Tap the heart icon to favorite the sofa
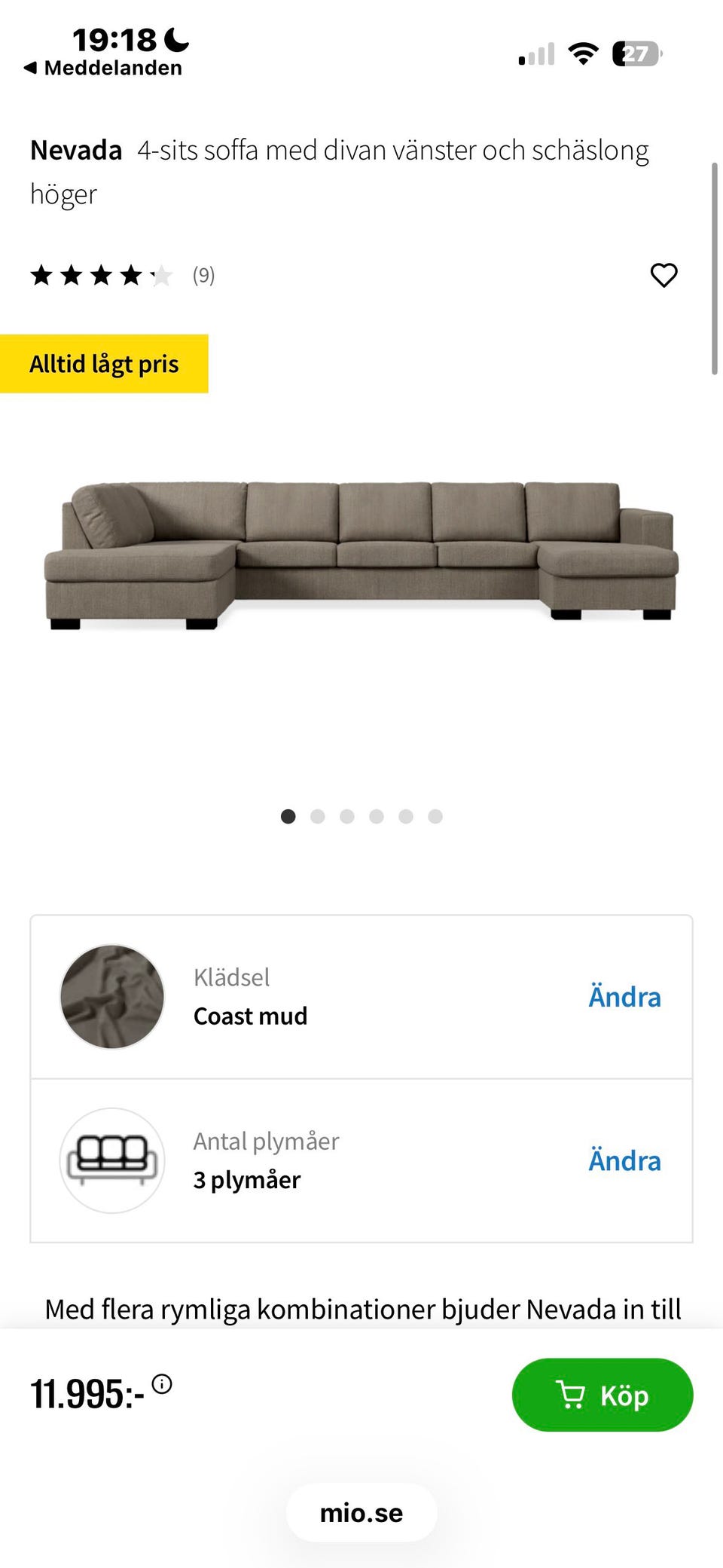Image resolution: width=723 pixels, height=1568 pixels. (x=664, y=275)
